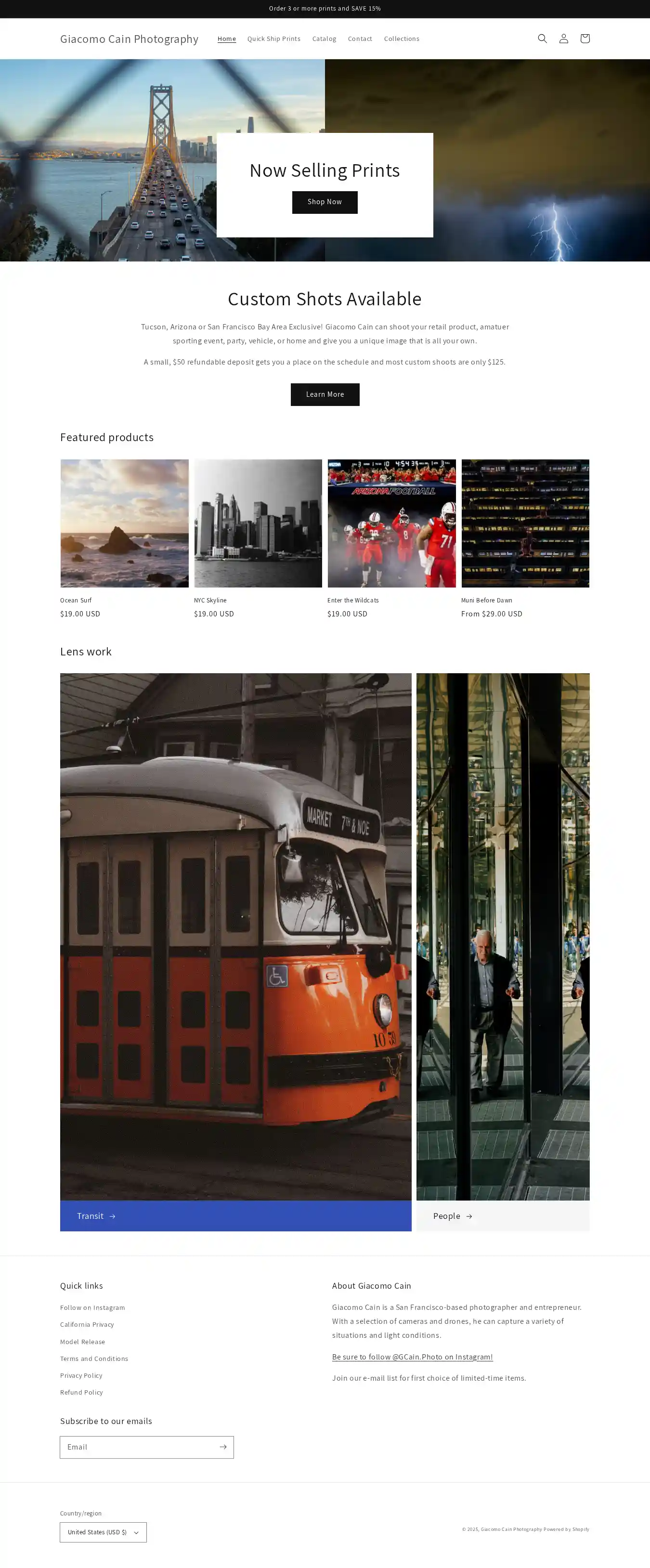Open the Contact page
650x1568 pixels.
[x=360, y=39]
